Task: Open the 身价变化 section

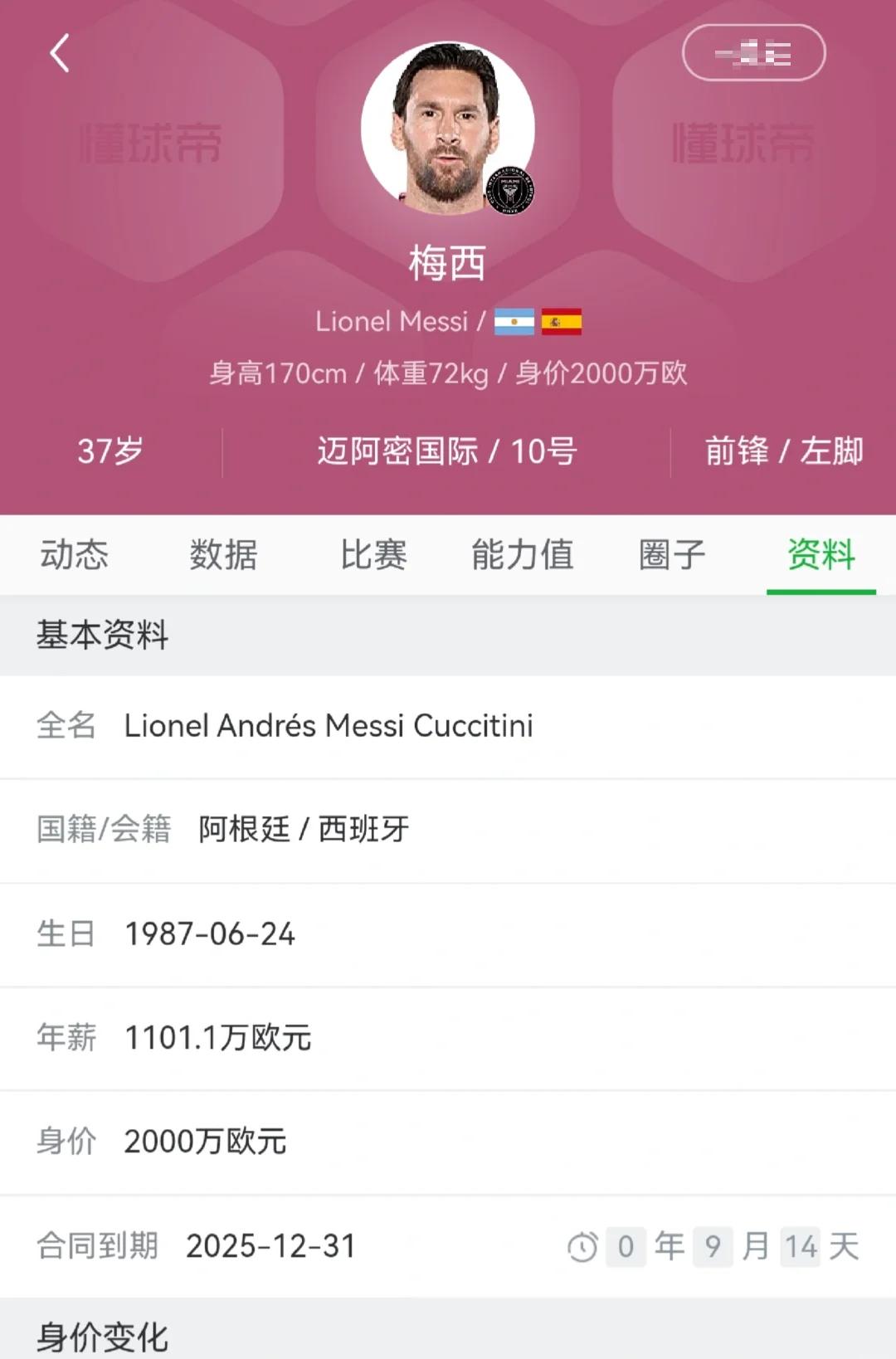Action: coord(101,1337)
